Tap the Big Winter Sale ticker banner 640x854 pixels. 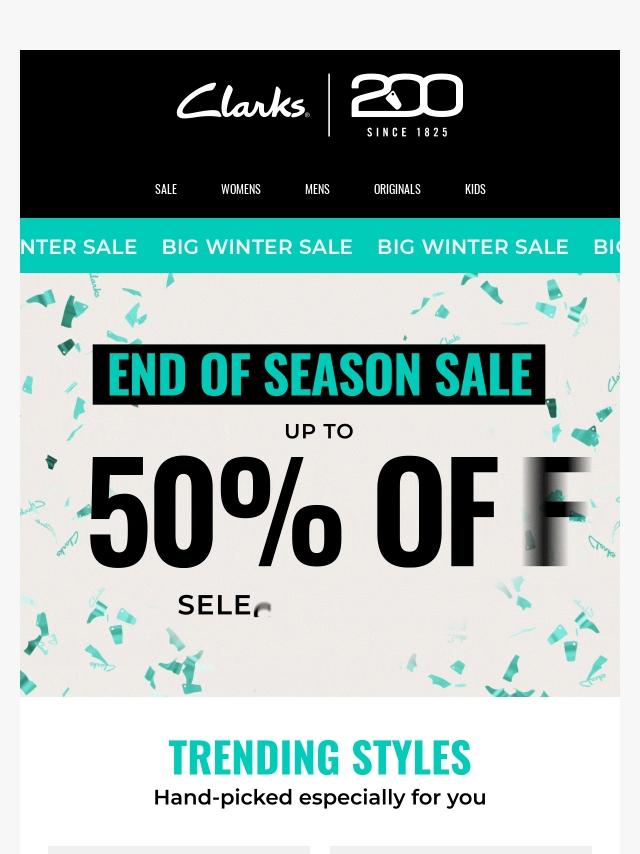320,246
